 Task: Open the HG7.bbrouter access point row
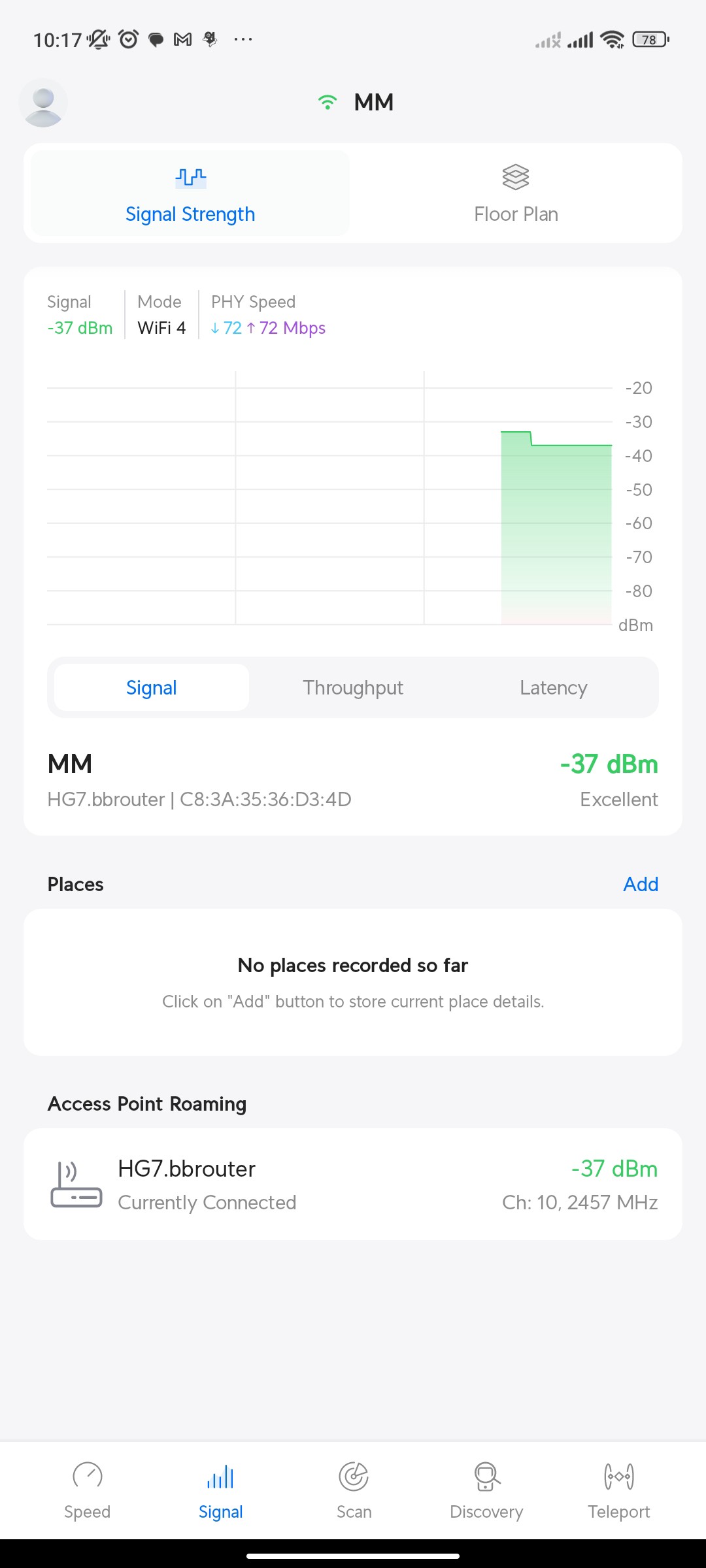353,1184
